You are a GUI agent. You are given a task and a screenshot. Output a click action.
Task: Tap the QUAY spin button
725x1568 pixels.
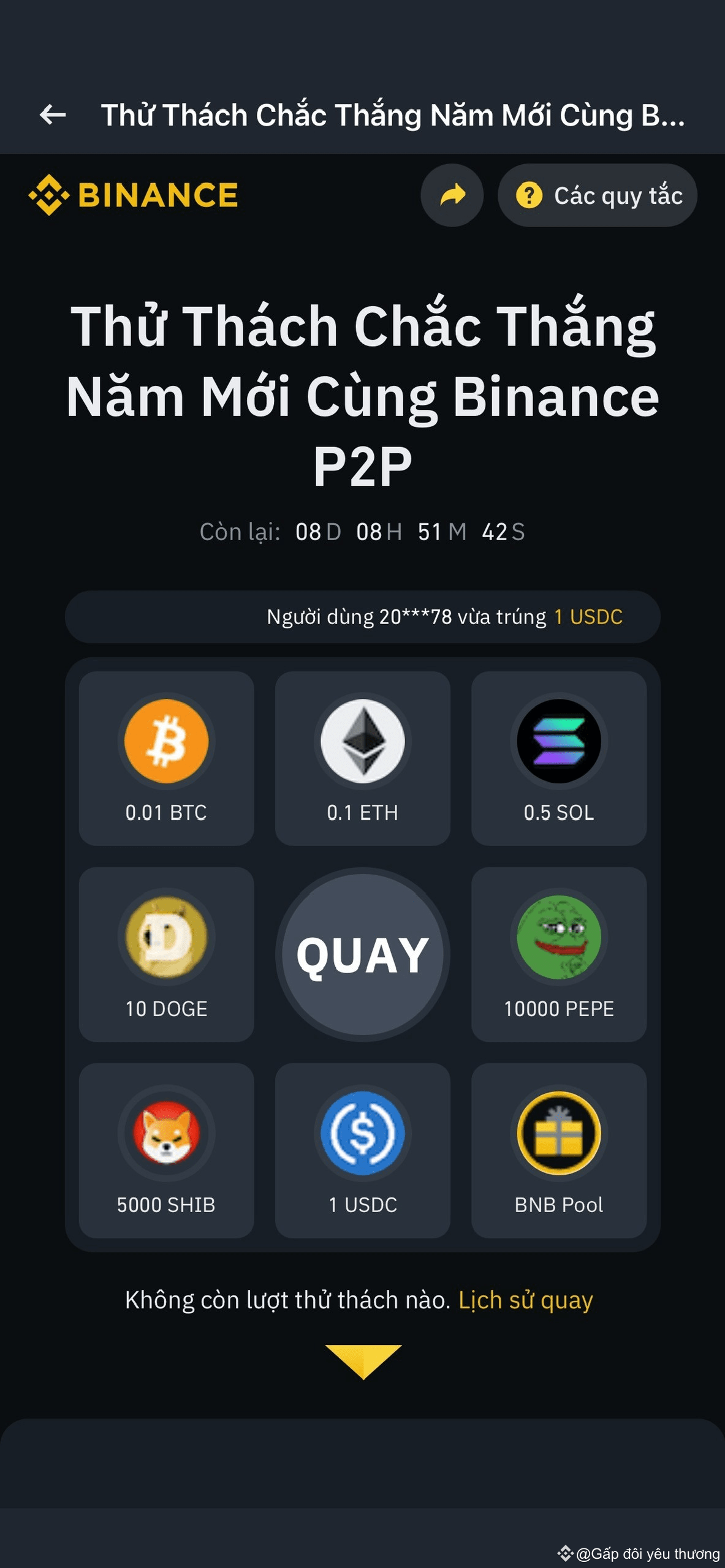[x=362, y=954]
